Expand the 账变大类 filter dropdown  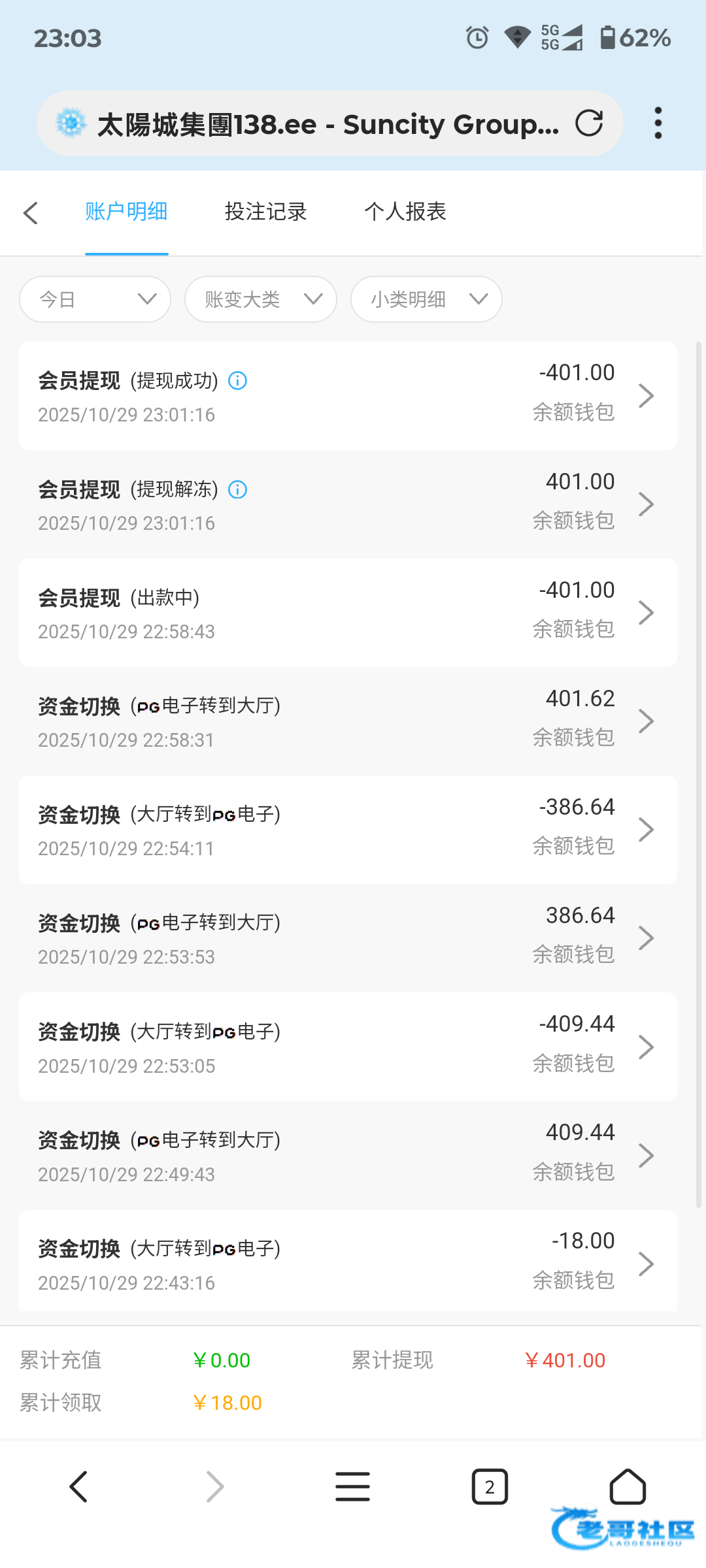point(261,299)
